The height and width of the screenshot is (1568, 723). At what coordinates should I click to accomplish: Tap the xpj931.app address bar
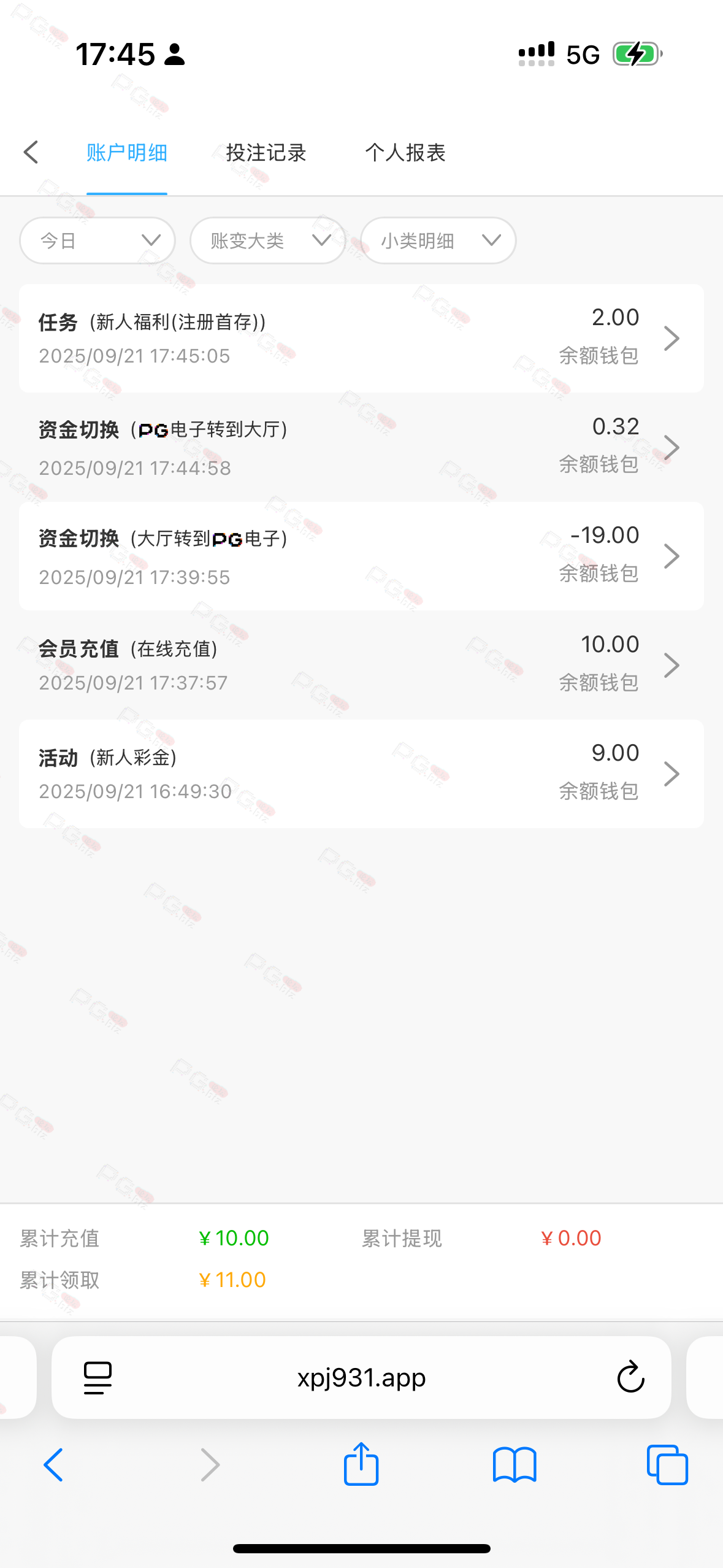361,1378
